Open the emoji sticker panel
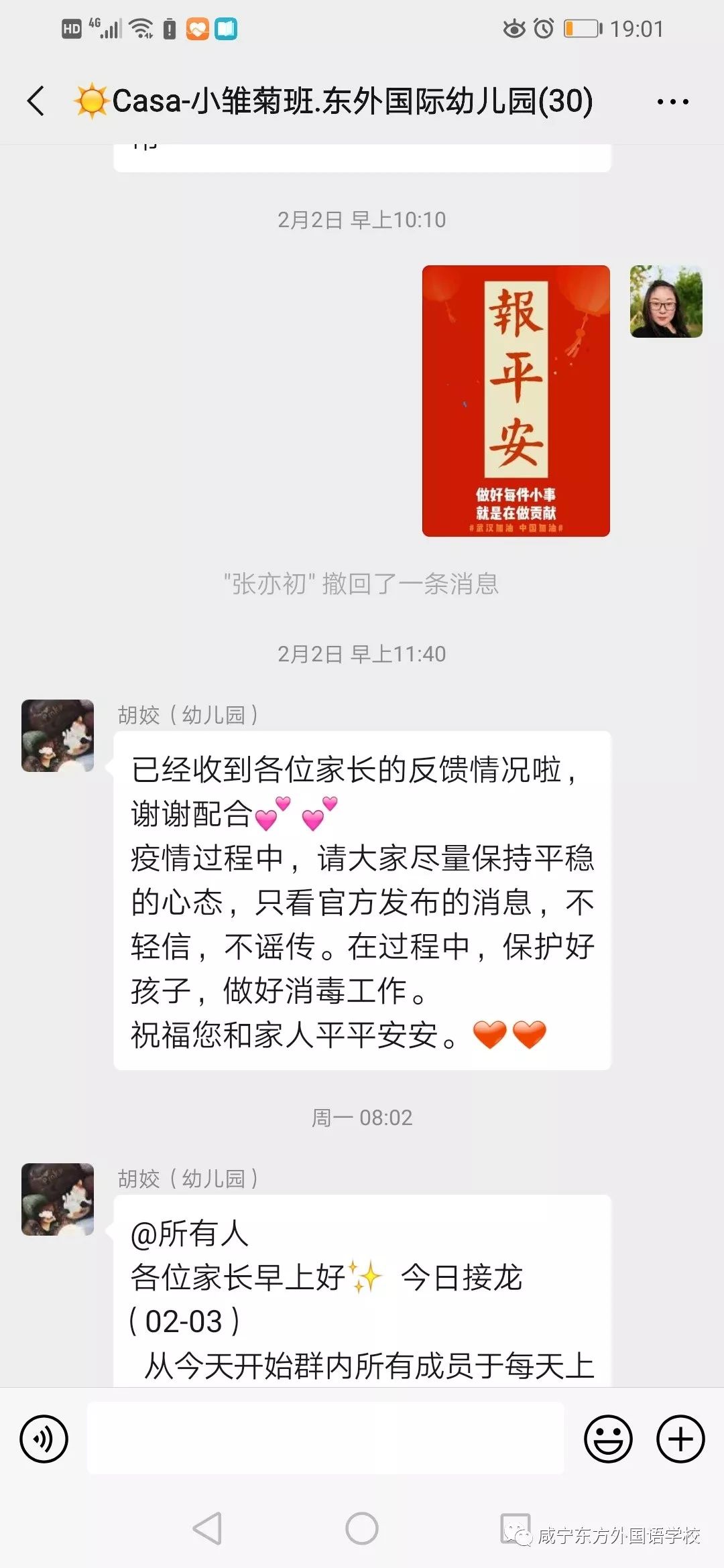 click(x=608, y=1439)
